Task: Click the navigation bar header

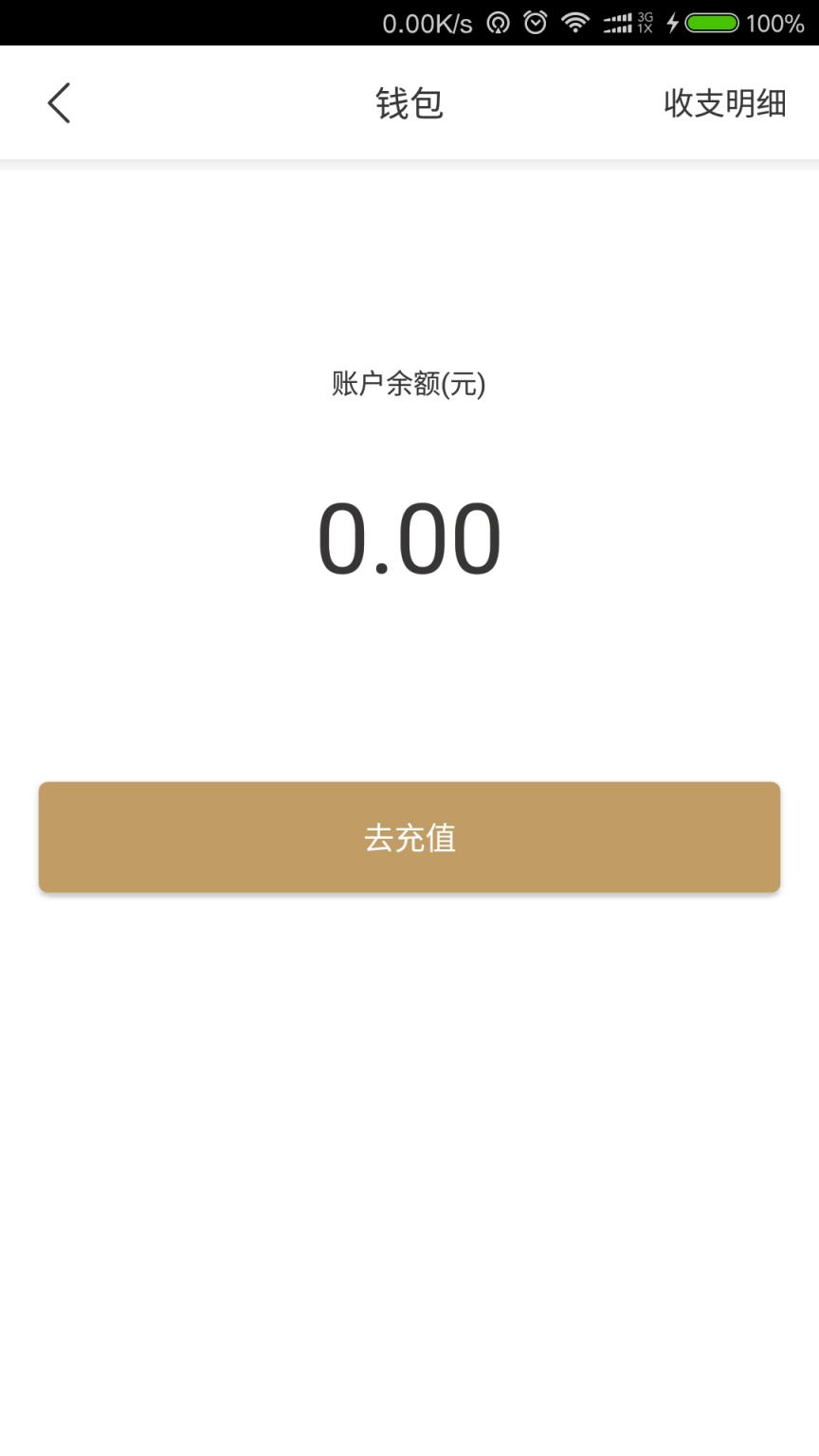Action: 409,101
